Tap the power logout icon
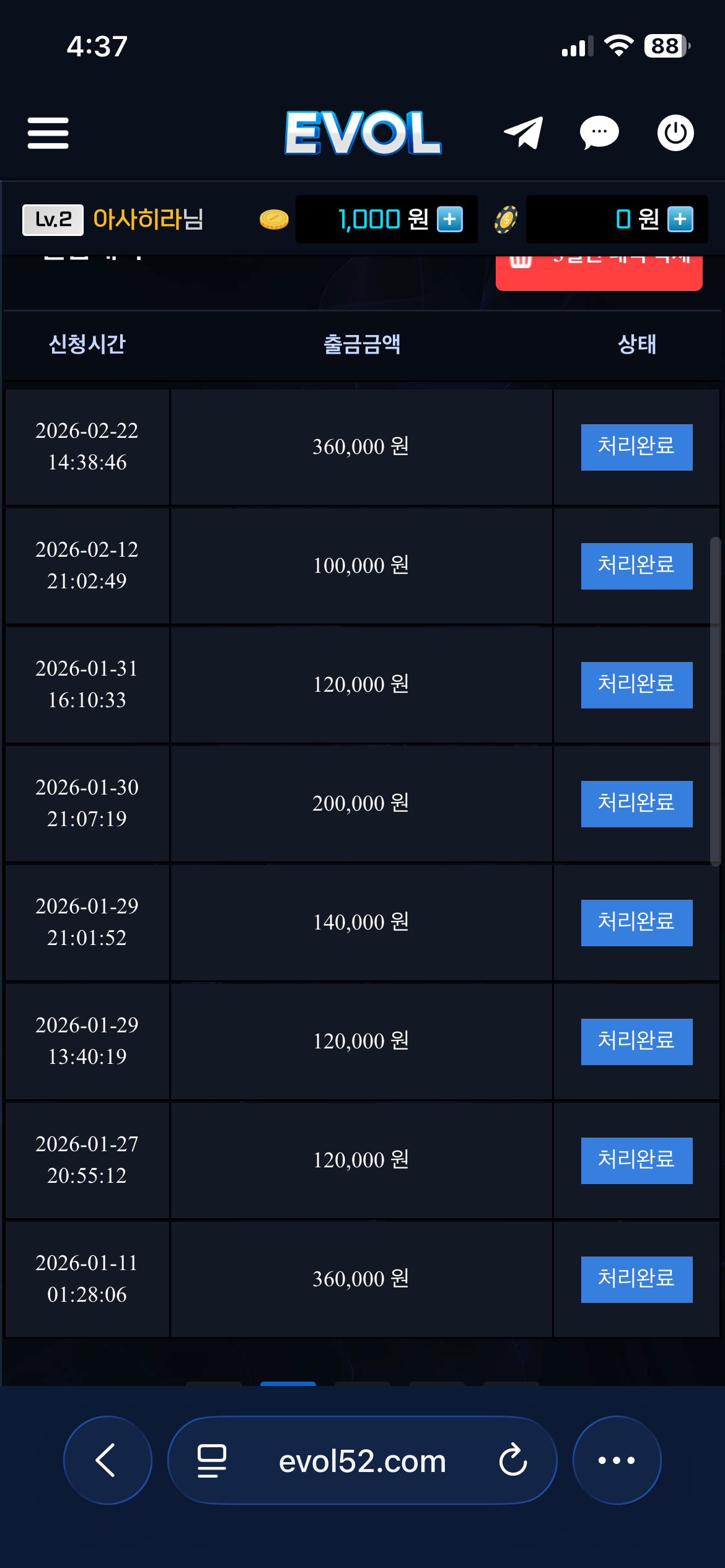Screen dimensions: 725x1568 675,133
